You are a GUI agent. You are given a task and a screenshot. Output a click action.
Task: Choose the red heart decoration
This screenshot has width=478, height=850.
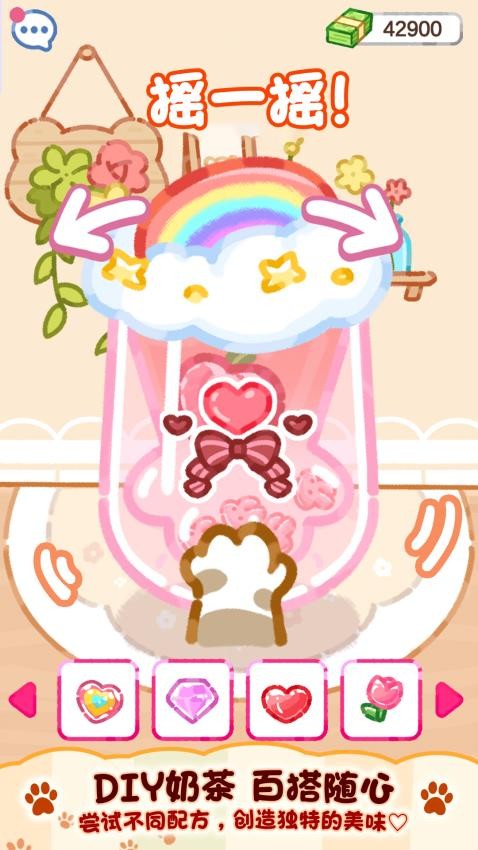(x=287, y=700)
